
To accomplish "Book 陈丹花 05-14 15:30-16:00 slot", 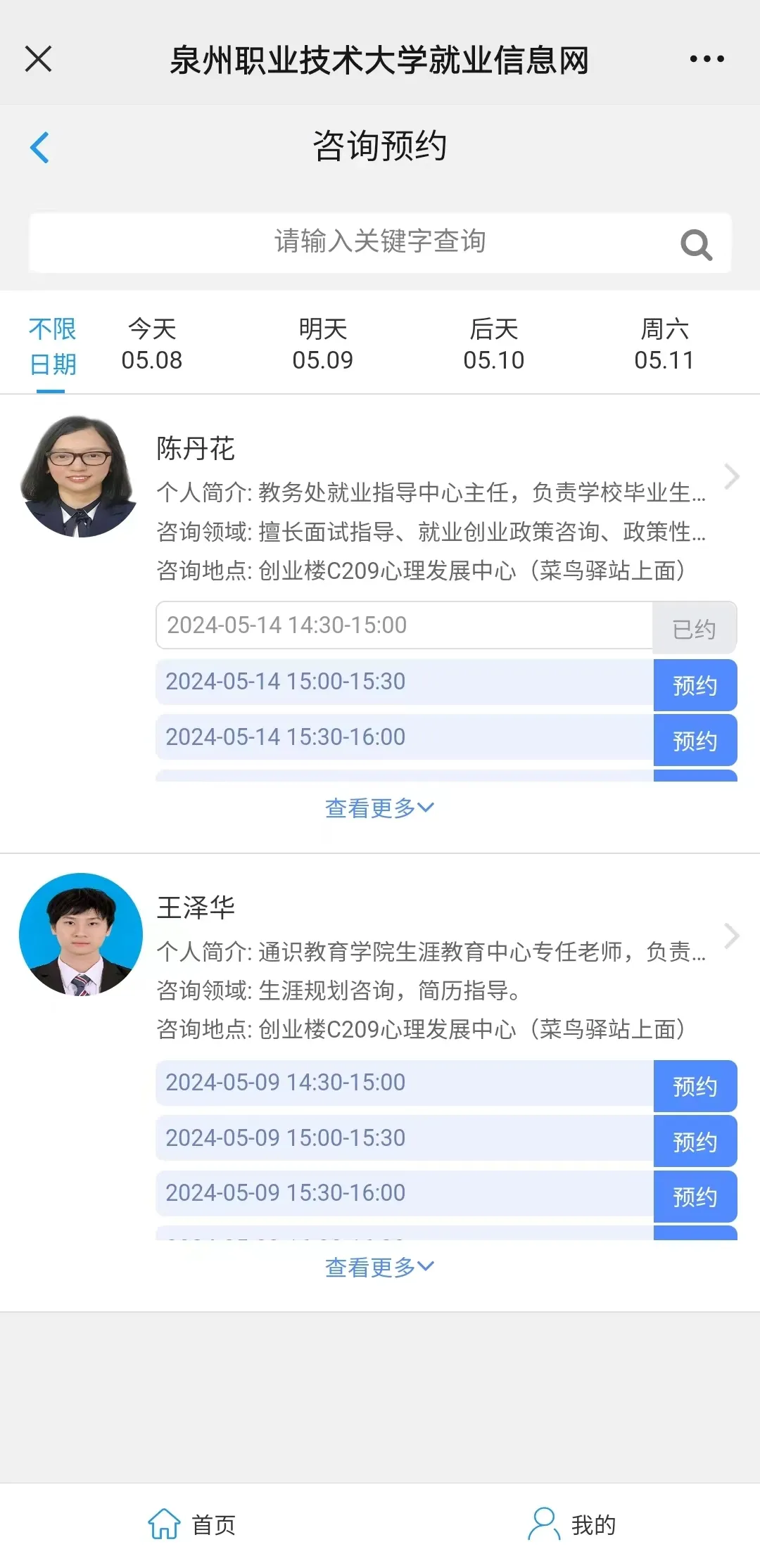I will pyautogui.click(x=695, y=740).
